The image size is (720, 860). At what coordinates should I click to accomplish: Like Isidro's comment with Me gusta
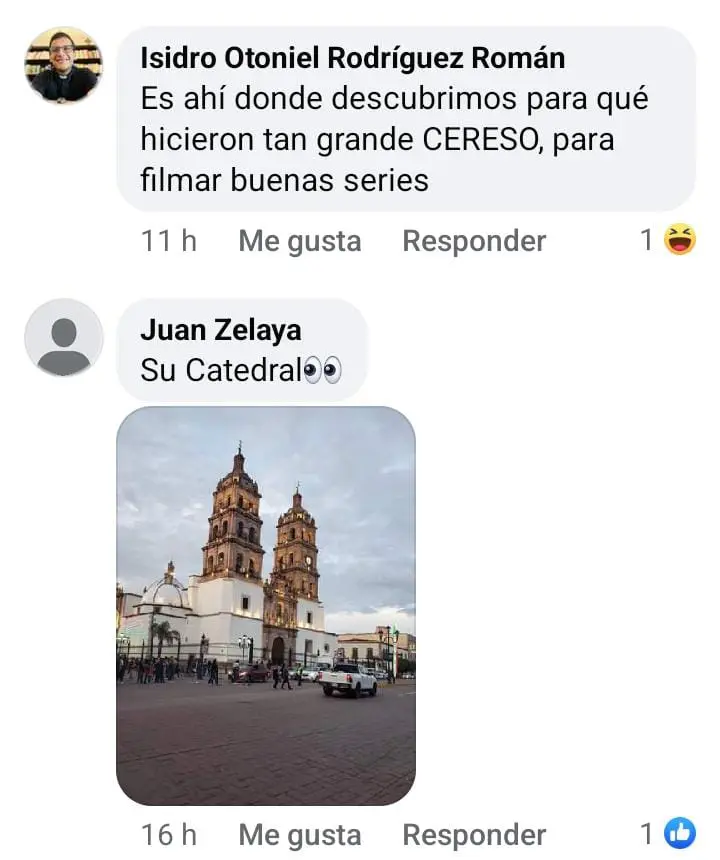299,241
